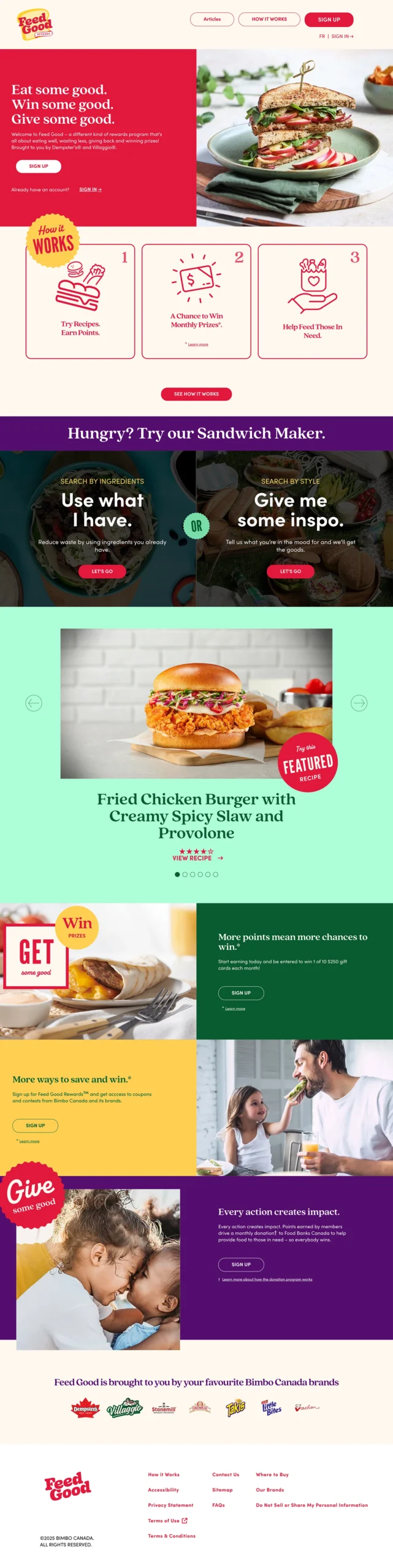Tap the How It Works header button

(x=269, y=19)
